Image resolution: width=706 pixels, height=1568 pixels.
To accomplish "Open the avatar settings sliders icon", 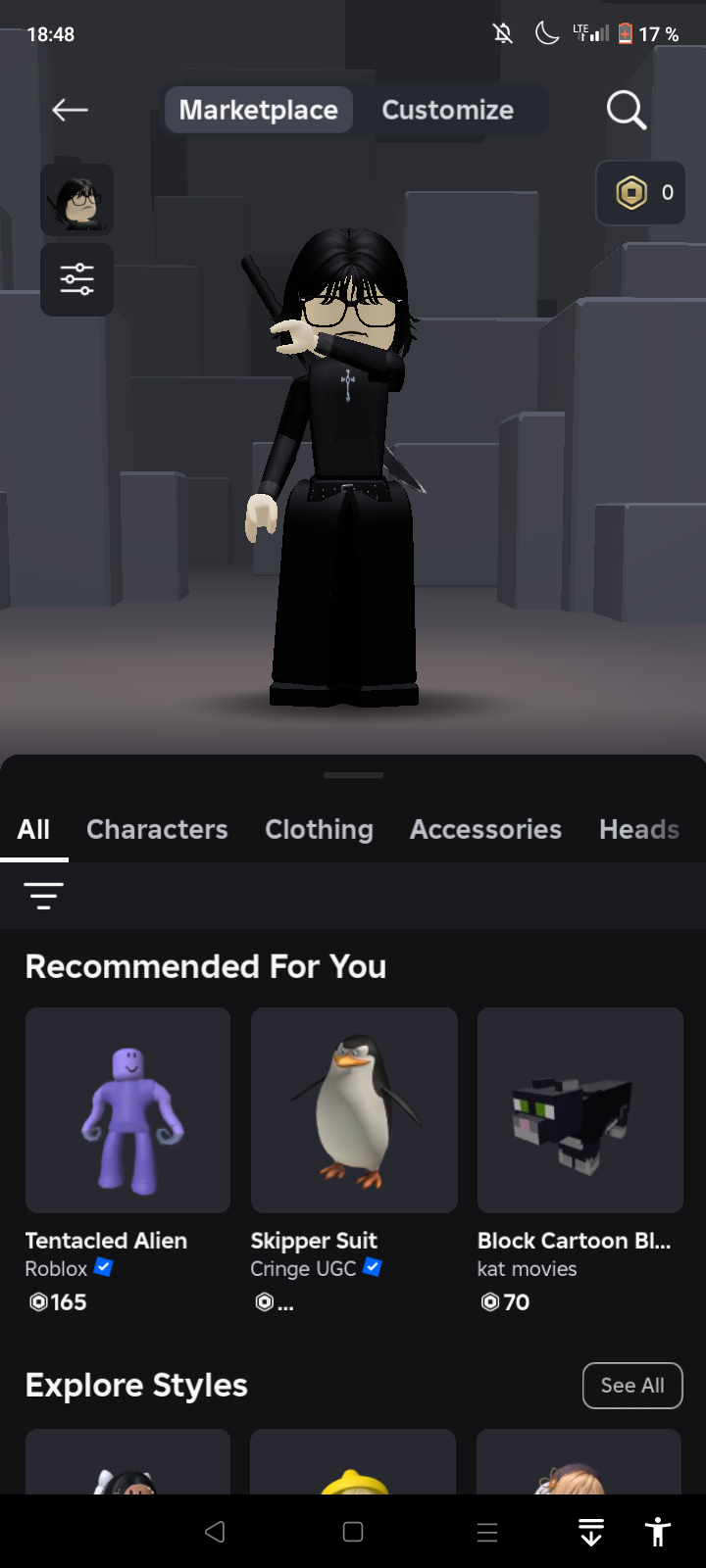I will coord(76,279).
